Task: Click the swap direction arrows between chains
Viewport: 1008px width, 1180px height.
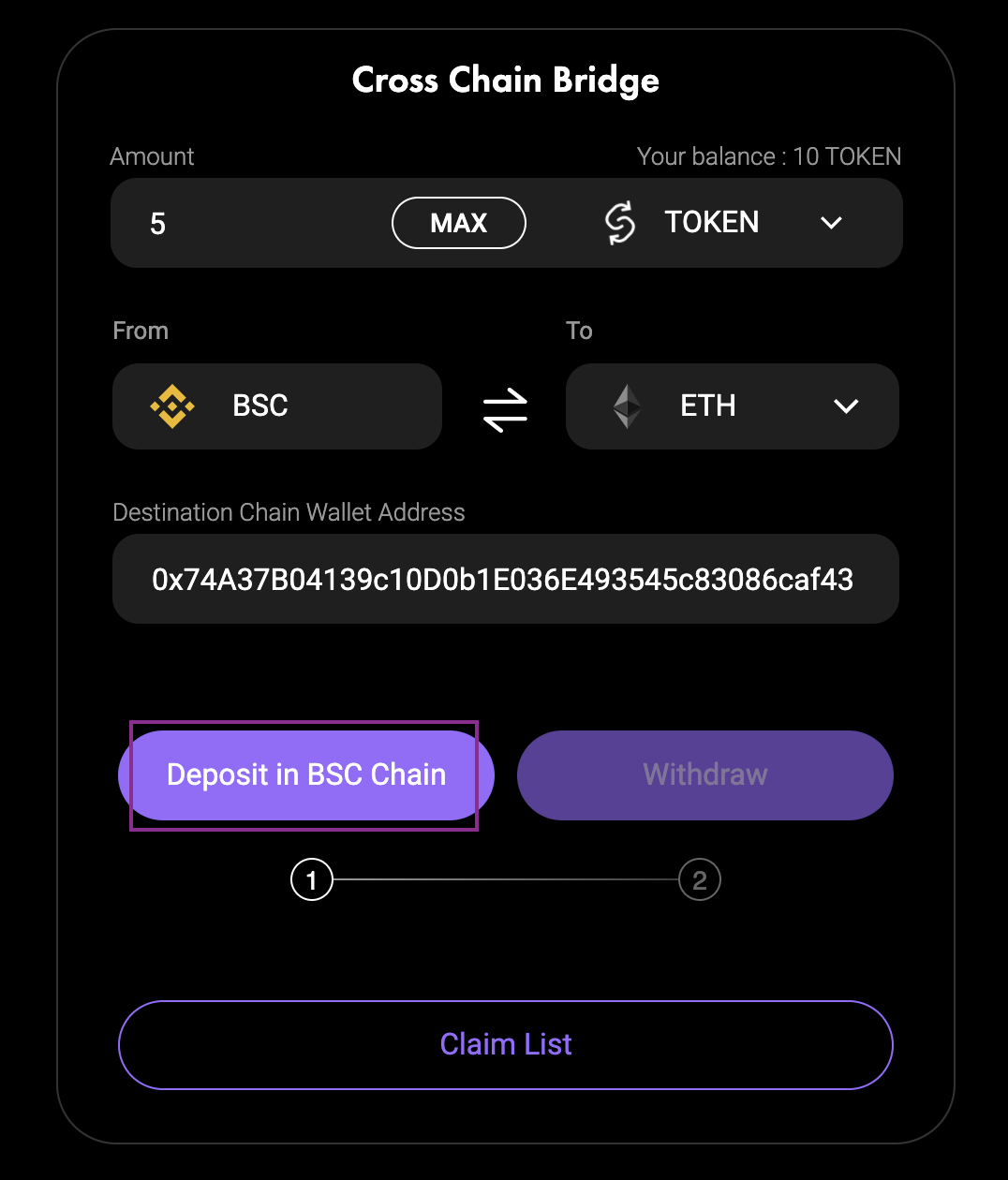Action: [504, 406]
